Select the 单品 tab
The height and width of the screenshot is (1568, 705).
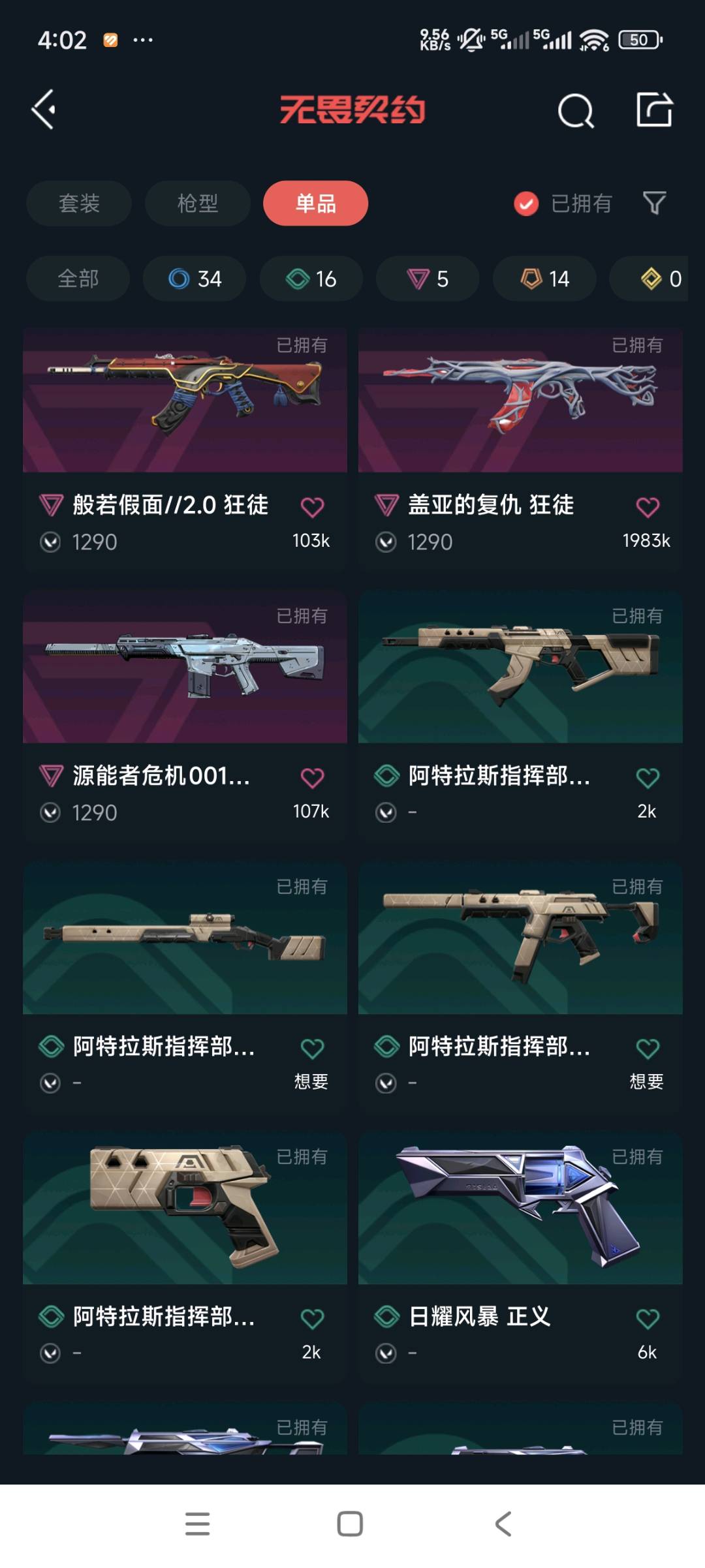[315, 204]
